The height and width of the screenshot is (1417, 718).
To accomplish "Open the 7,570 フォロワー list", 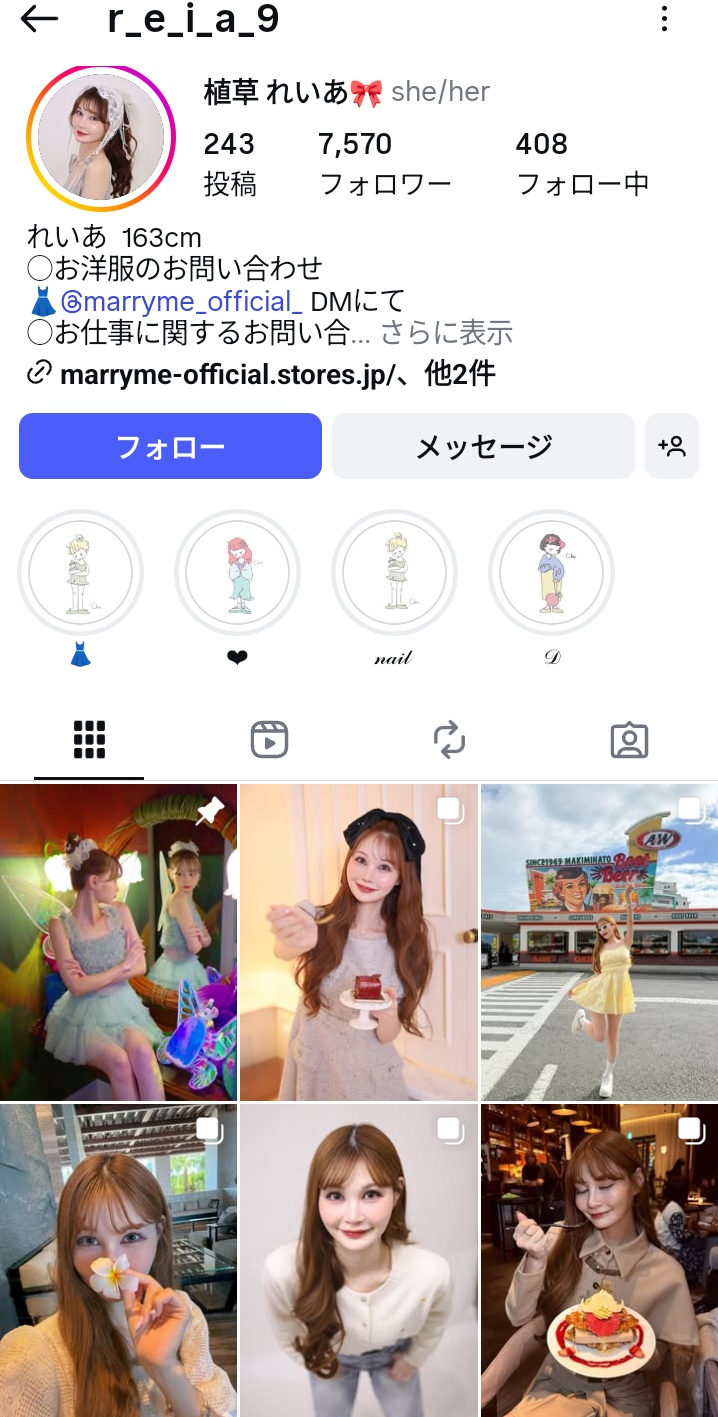I will click(384, 163).
